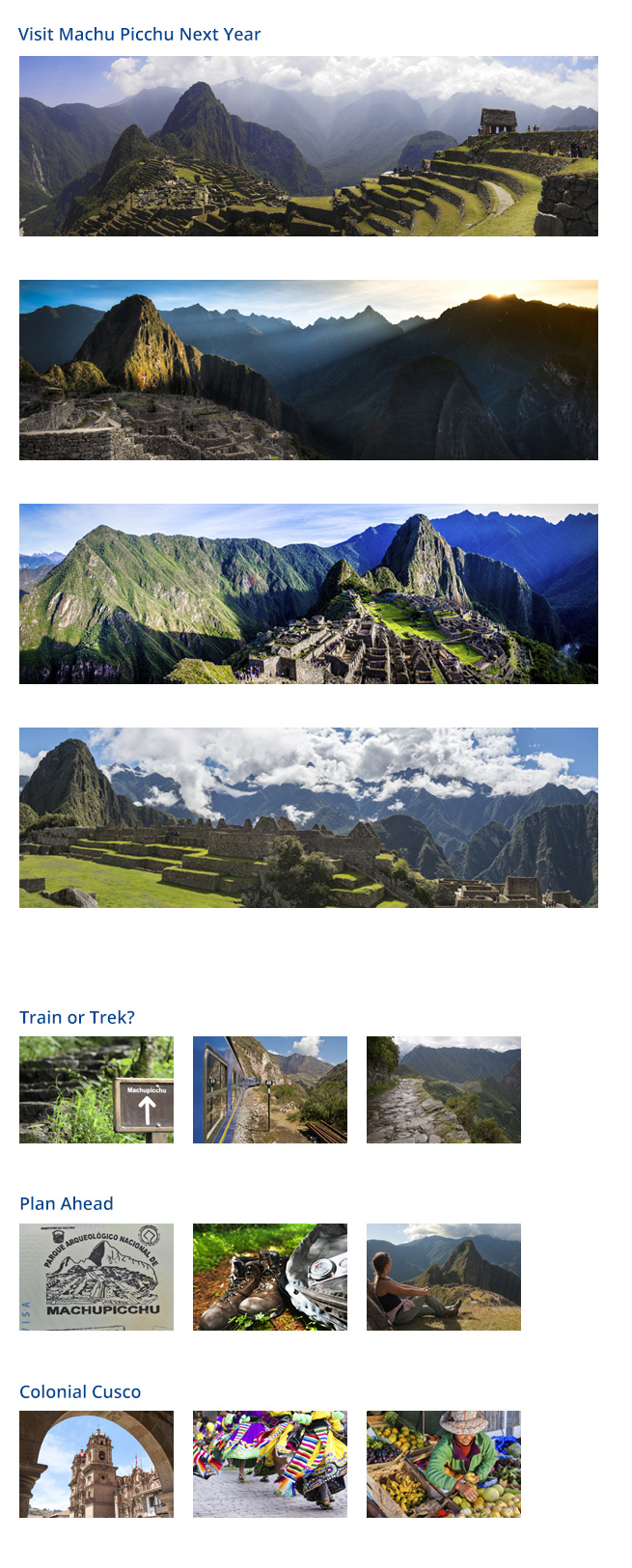This screenshot has height=1568, width=632.
Task: Open the fruit market vendor photo
Action: 444,1464
